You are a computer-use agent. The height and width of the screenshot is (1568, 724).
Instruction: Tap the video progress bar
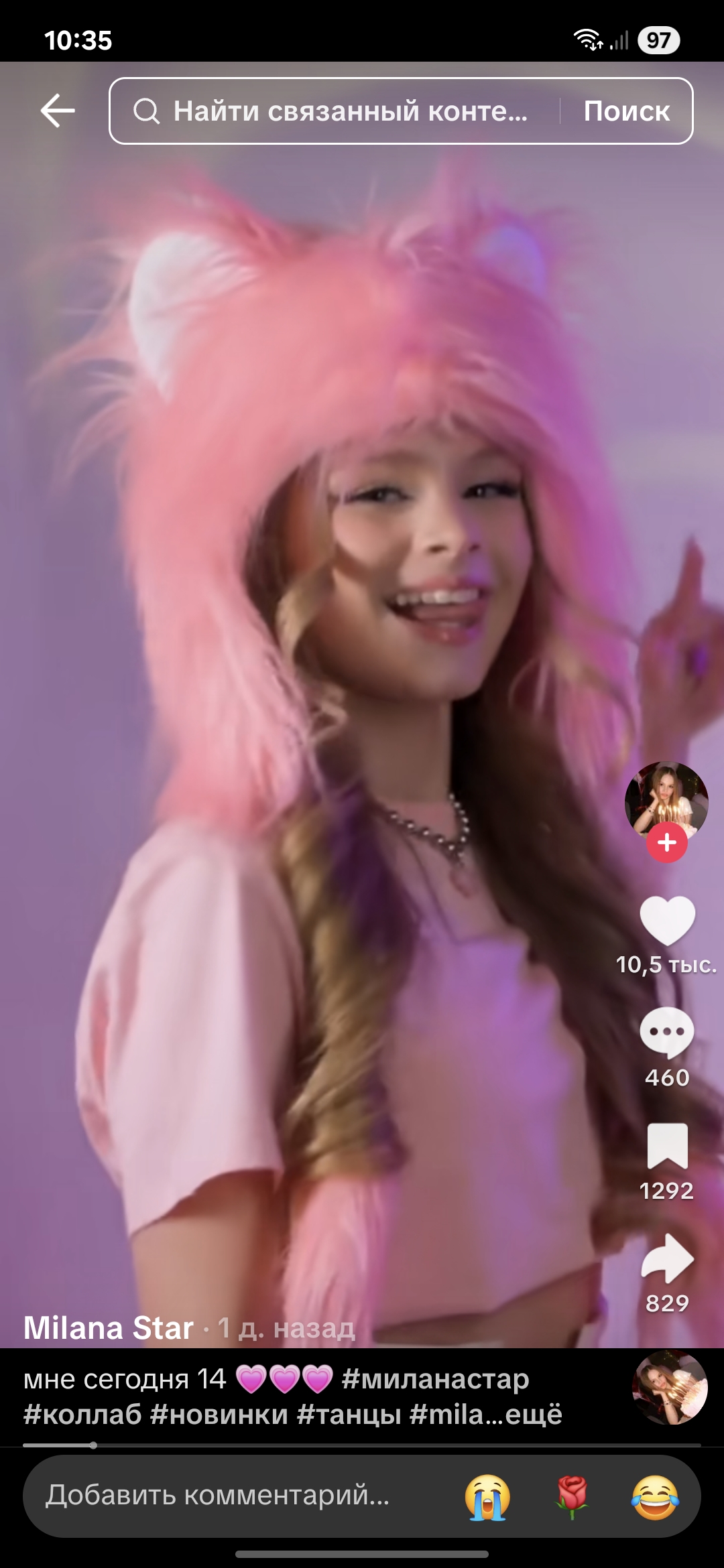362,1445
